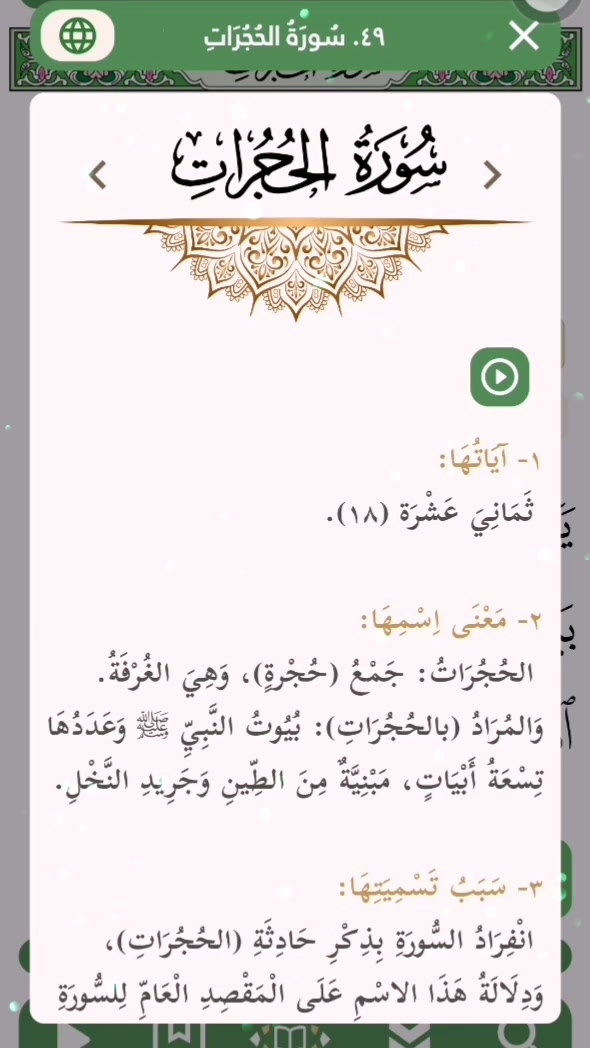Close the Surah Al-Hujurat info panel

tap(523, 36)
